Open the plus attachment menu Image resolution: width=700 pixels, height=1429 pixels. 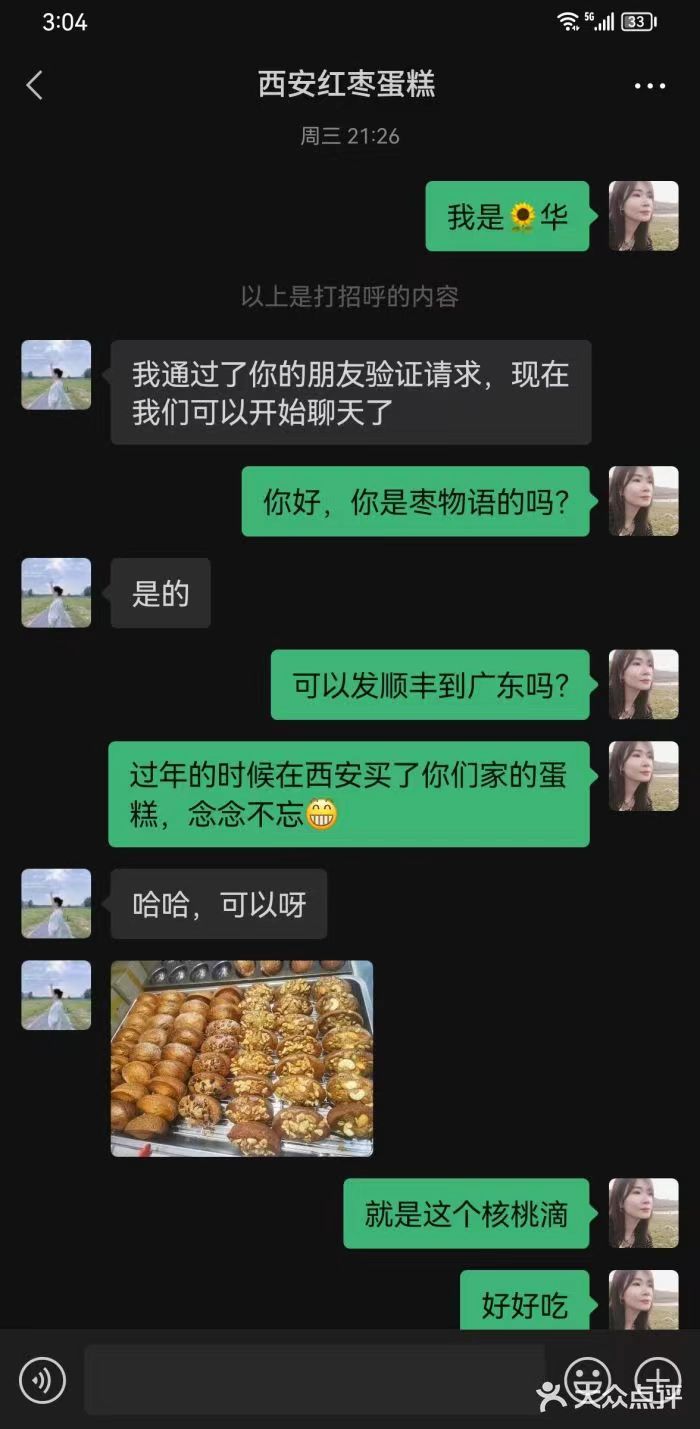tap(657, 1380)
